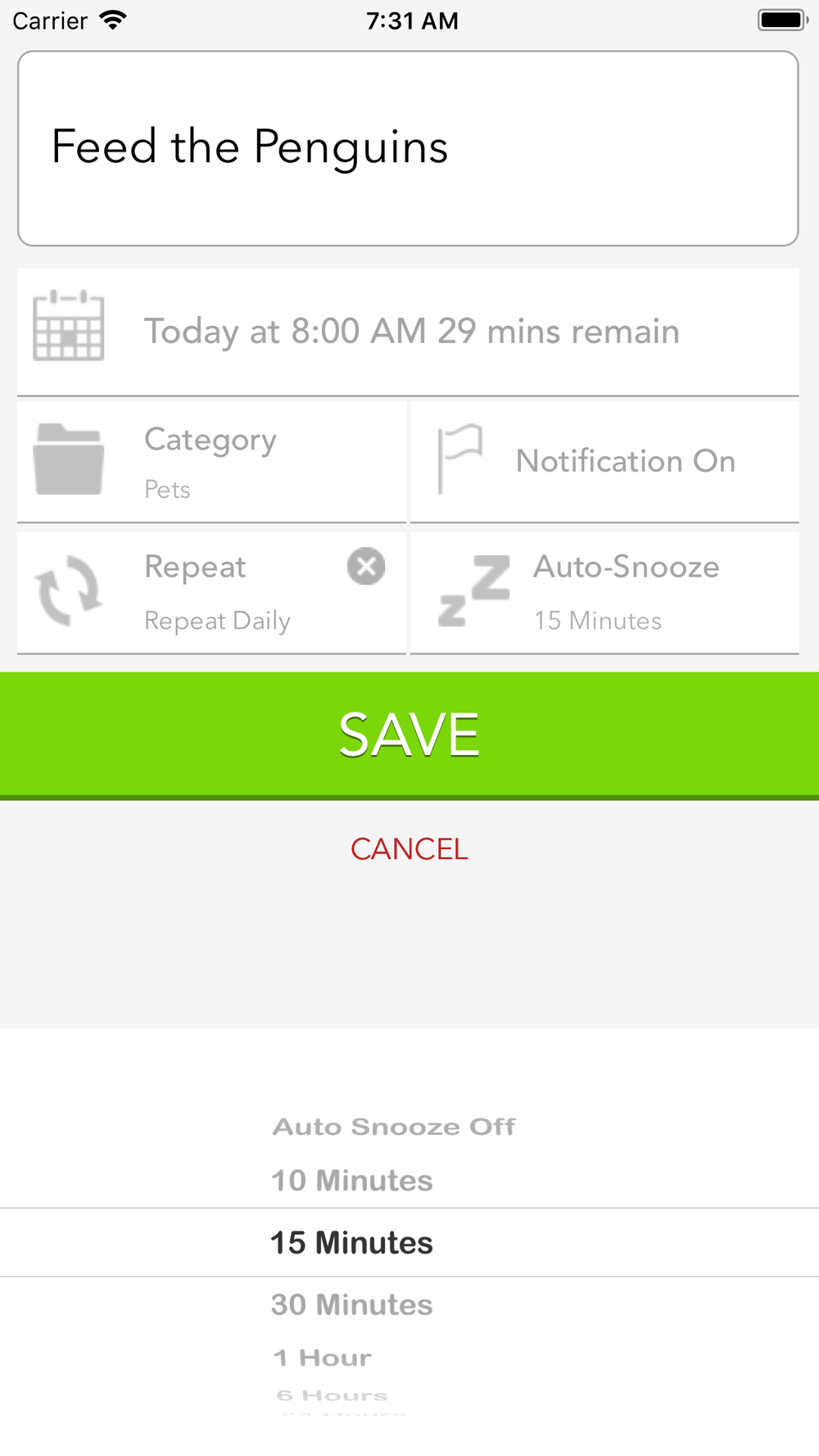Cancel editing the reminder
819x1456 pixels.
[x=409, y=849]
